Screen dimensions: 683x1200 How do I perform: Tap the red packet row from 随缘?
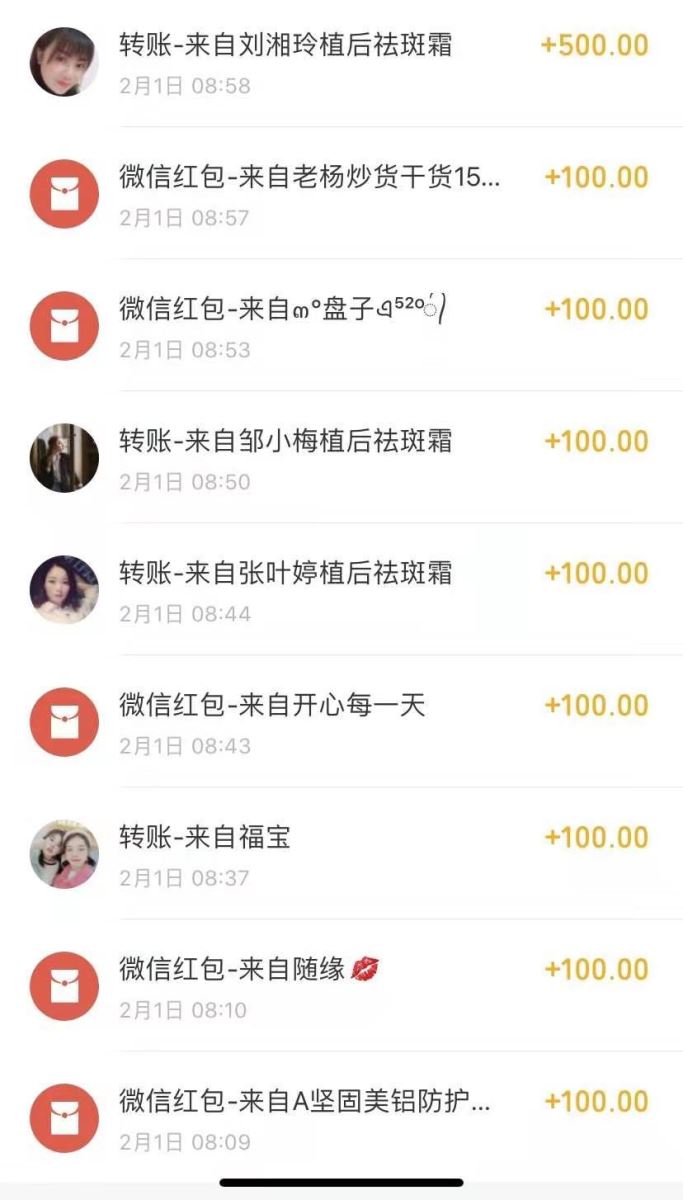pos(340,986)
